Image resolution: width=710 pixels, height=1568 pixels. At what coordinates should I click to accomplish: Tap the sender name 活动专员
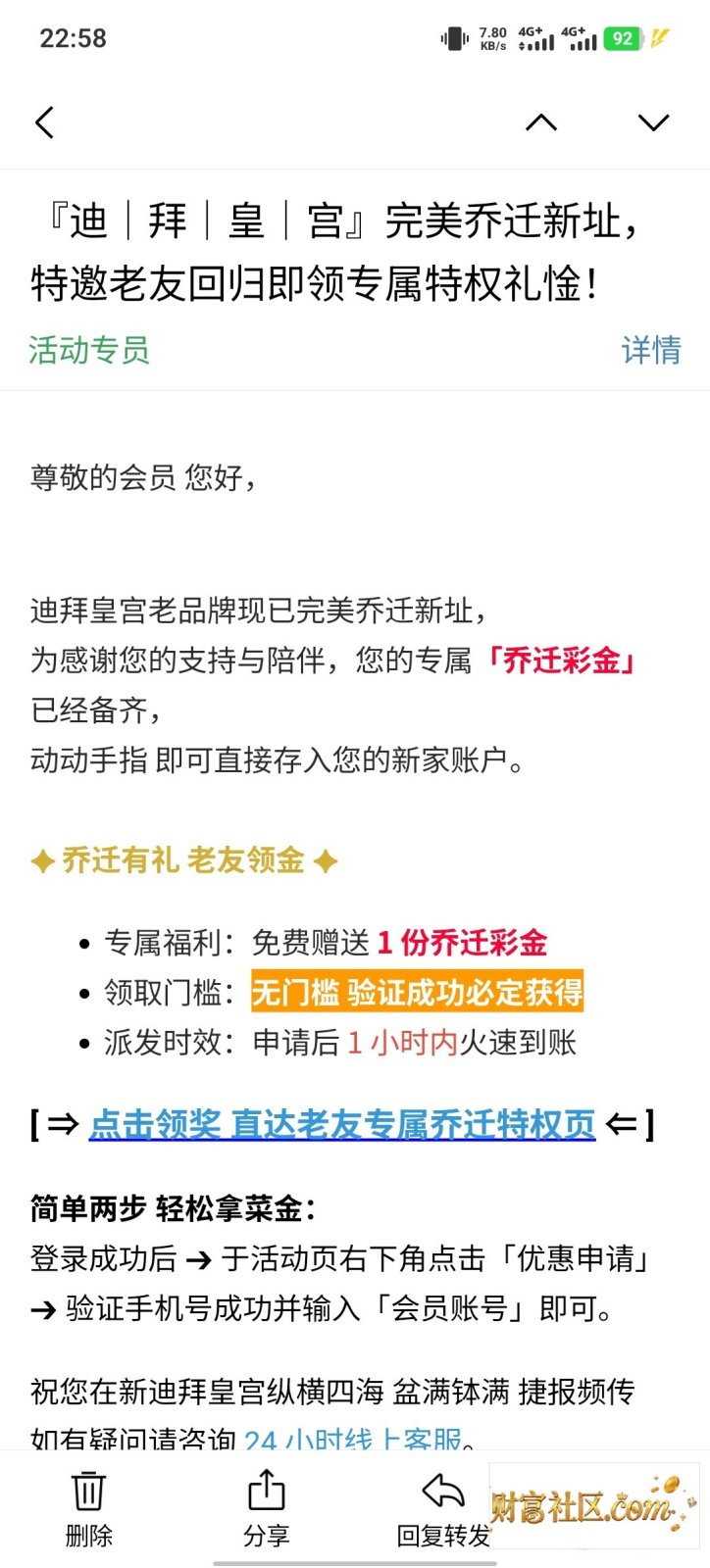pos(89,350)
